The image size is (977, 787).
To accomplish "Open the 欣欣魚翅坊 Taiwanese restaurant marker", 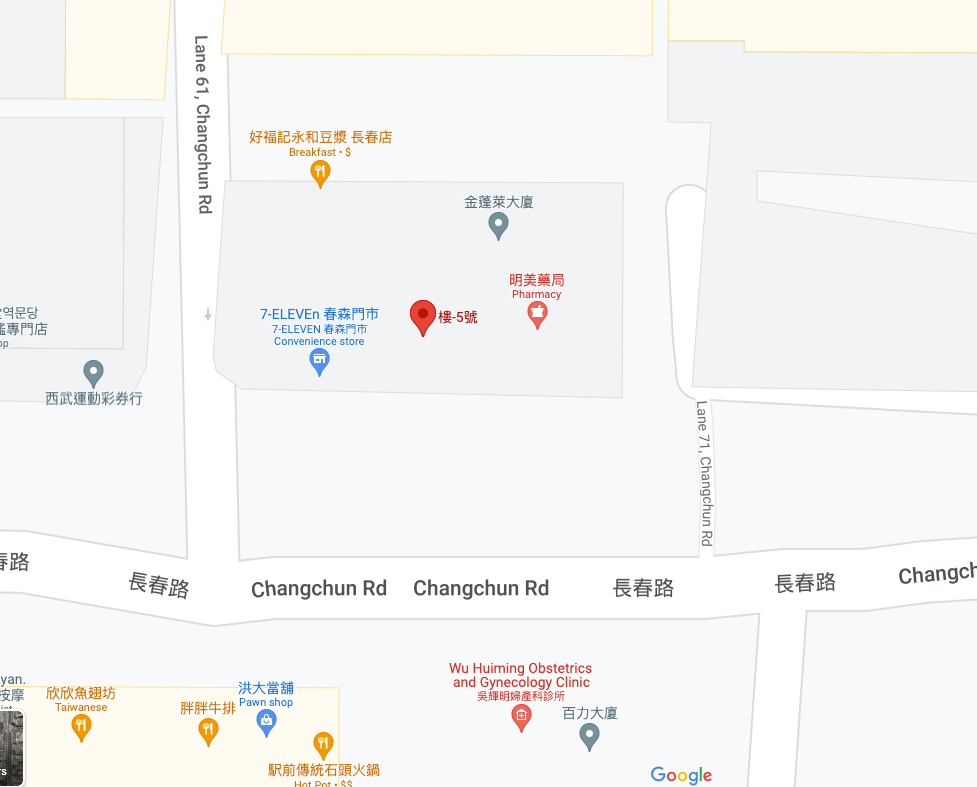I will tap(82, 726).
